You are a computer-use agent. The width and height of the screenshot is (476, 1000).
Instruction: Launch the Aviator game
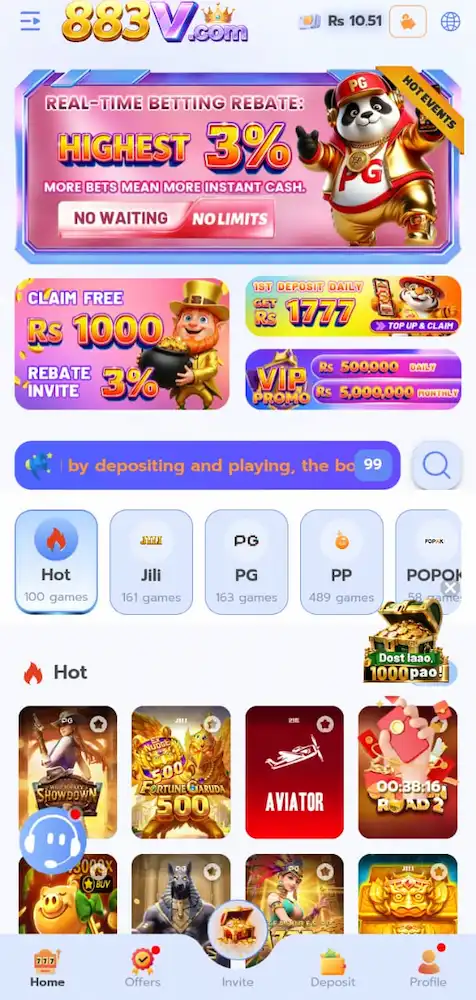294,772
